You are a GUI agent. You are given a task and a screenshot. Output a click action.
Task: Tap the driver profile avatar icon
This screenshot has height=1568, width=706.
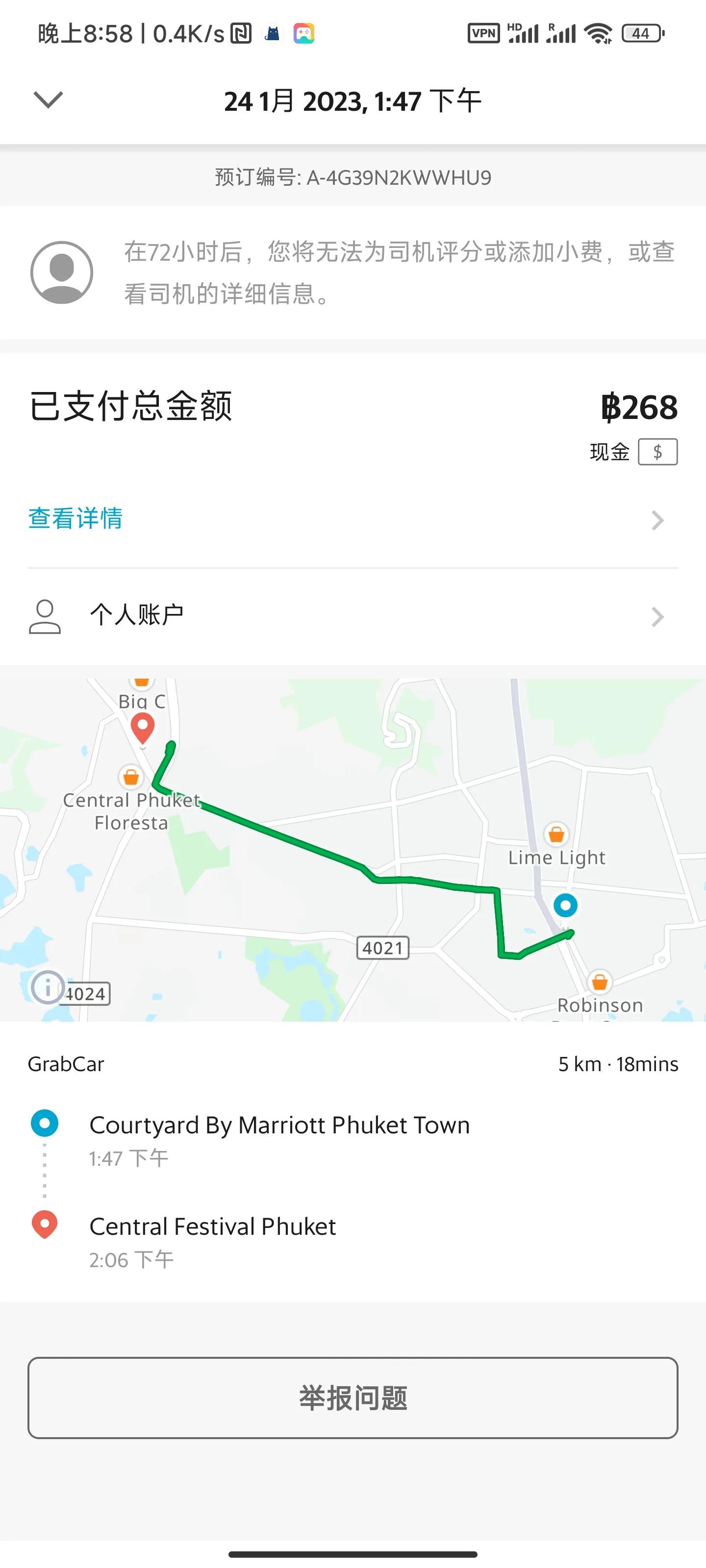coord(61,271)
